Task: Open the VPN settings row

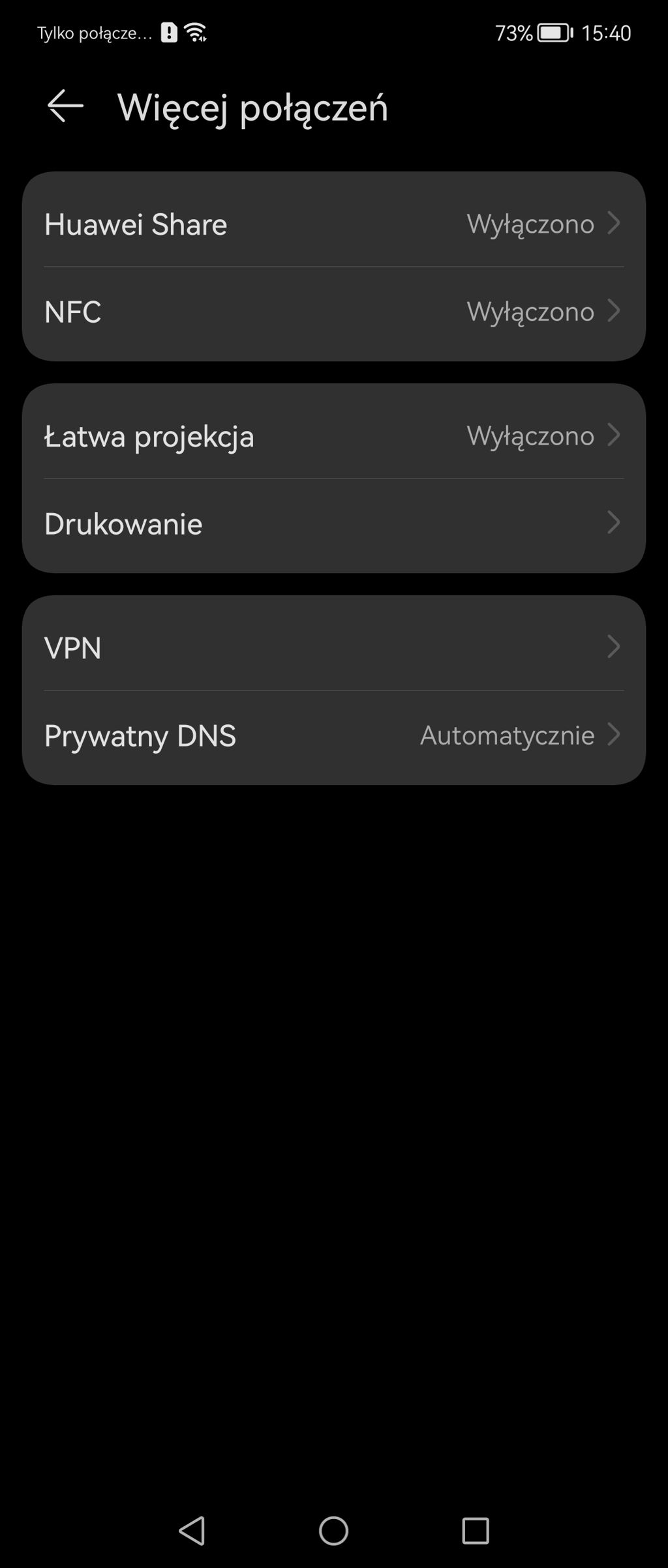Action: [333, 647]
